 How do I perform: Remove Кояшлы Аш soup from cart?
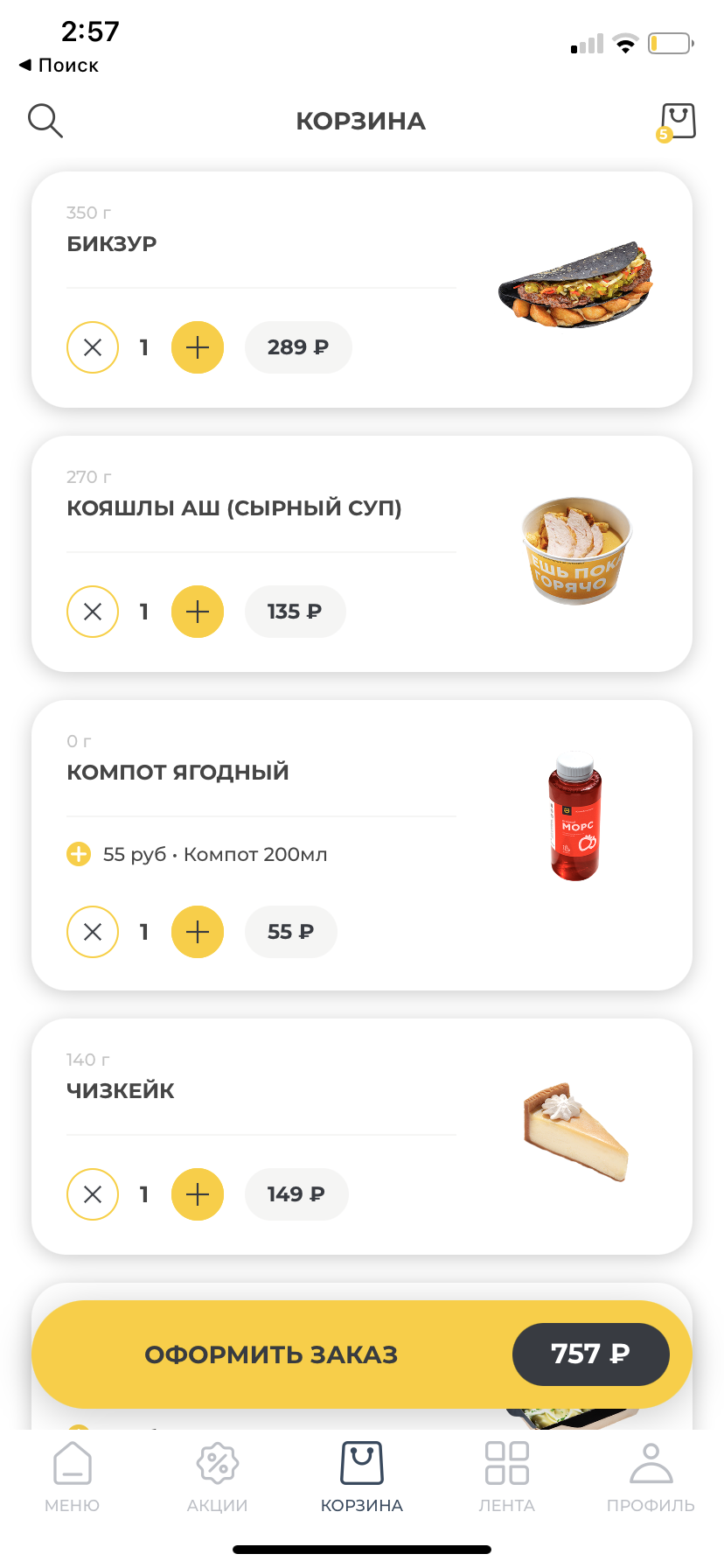point(93,612)
